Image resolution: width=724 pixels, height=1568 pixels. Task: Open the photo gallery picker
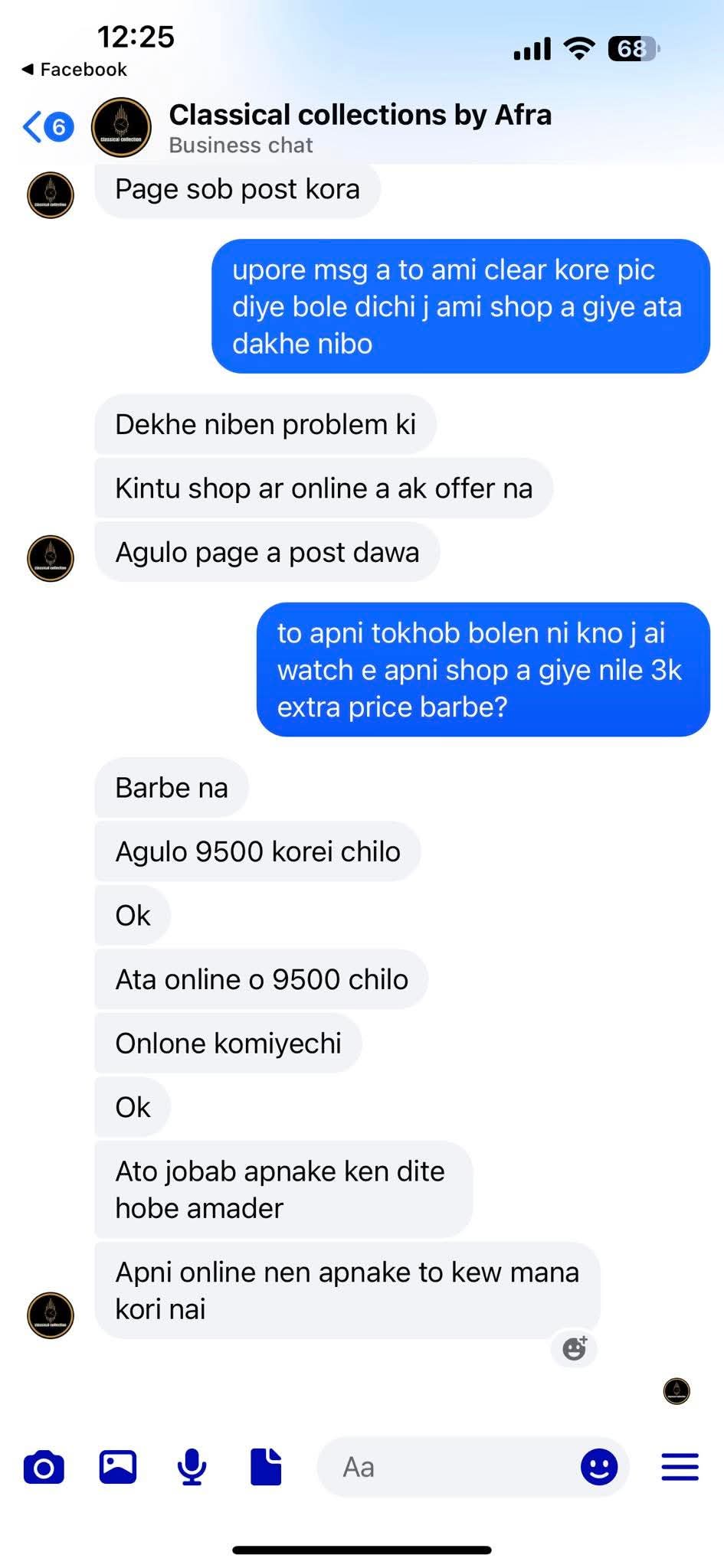[118, 1468]
